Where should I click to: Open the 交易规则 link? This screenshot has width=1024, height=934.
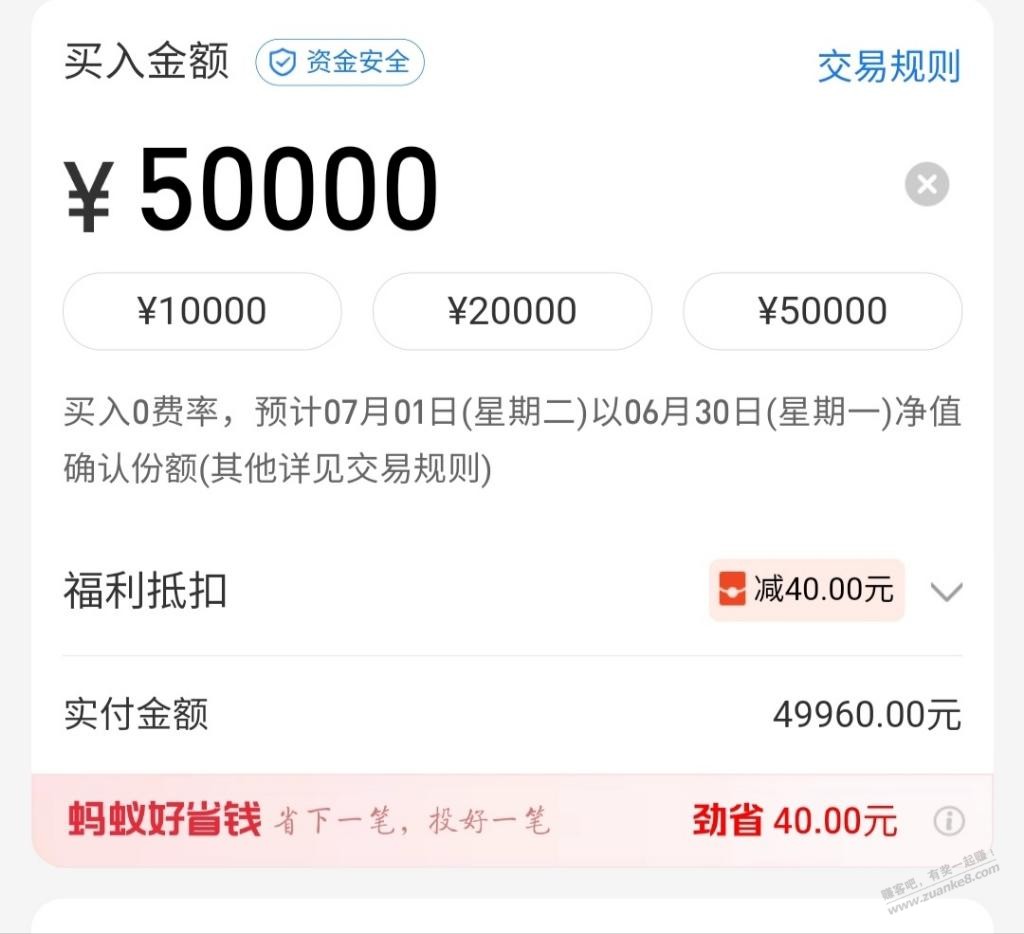pyautogui.click(x=888, y=67)
